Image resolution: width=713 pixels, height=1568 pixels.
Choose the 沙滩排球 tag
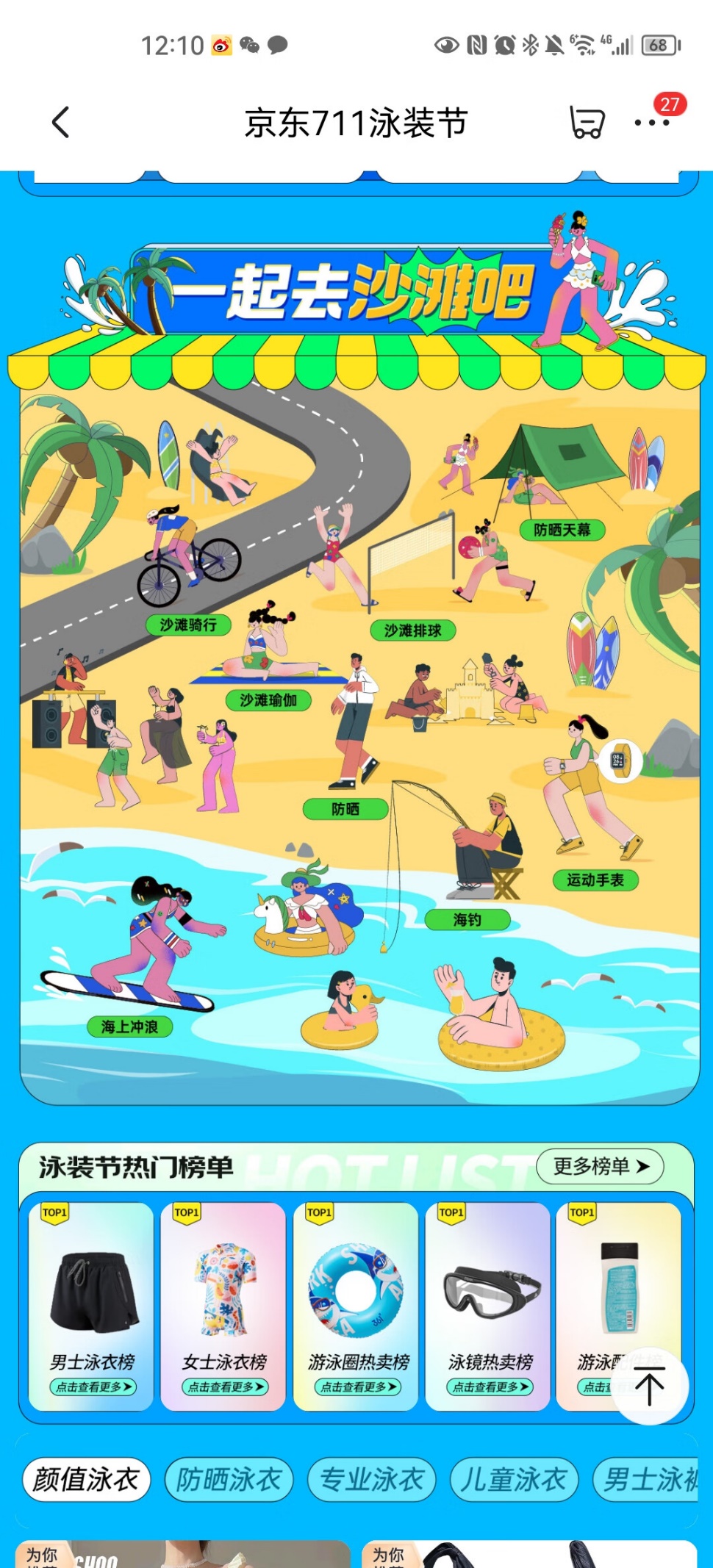(x=412, y=630)
